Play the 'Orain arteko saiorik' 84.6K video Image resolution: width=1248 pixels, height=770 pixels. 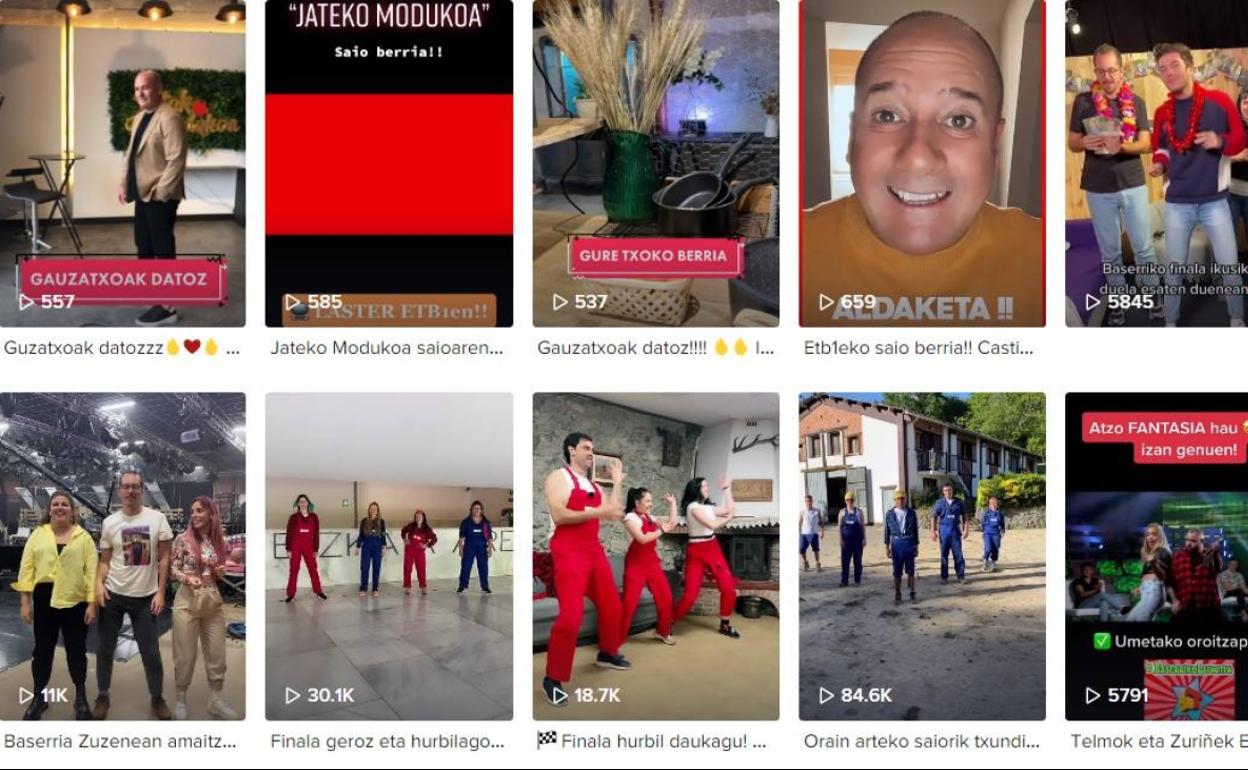coord(922,556)
